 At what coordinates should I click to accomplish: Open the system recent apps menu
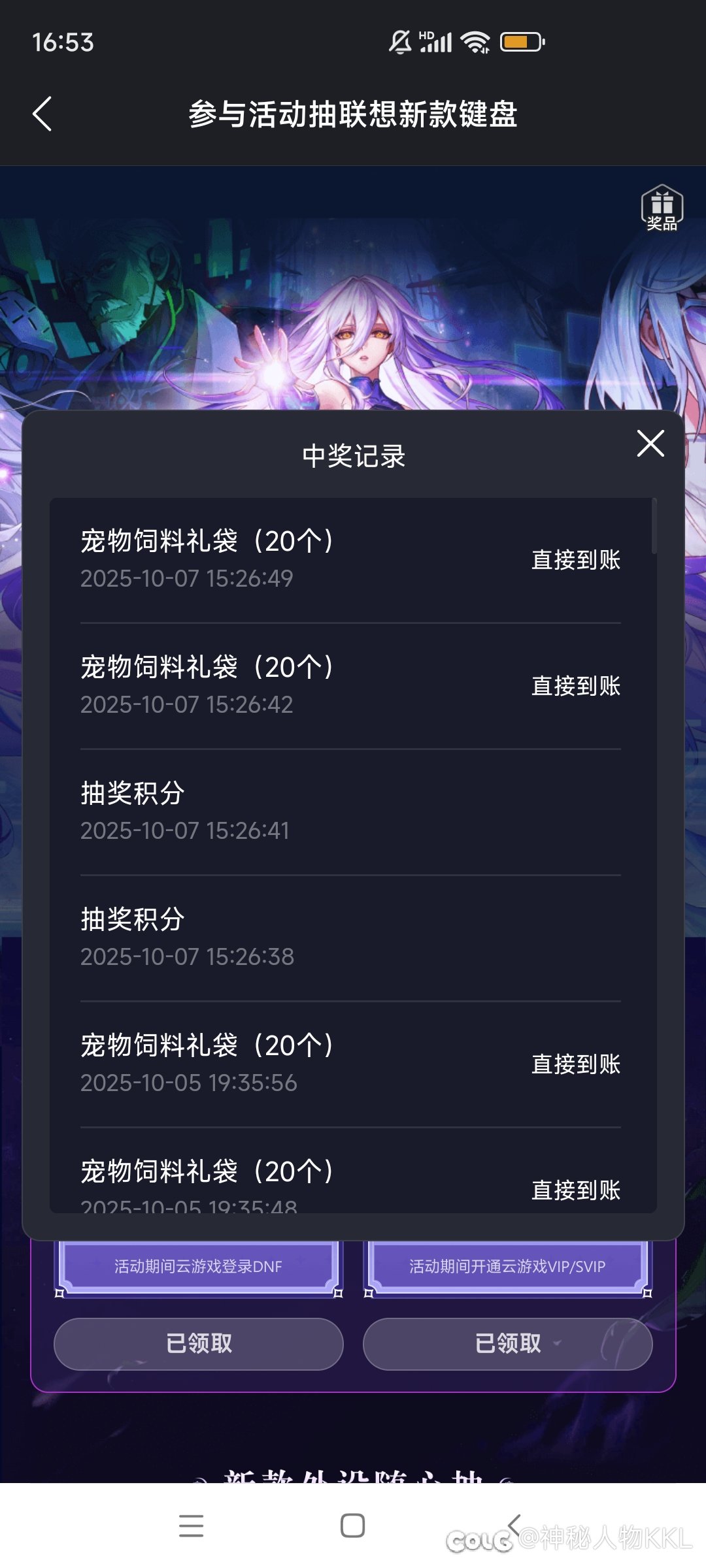coord(191,1526)
